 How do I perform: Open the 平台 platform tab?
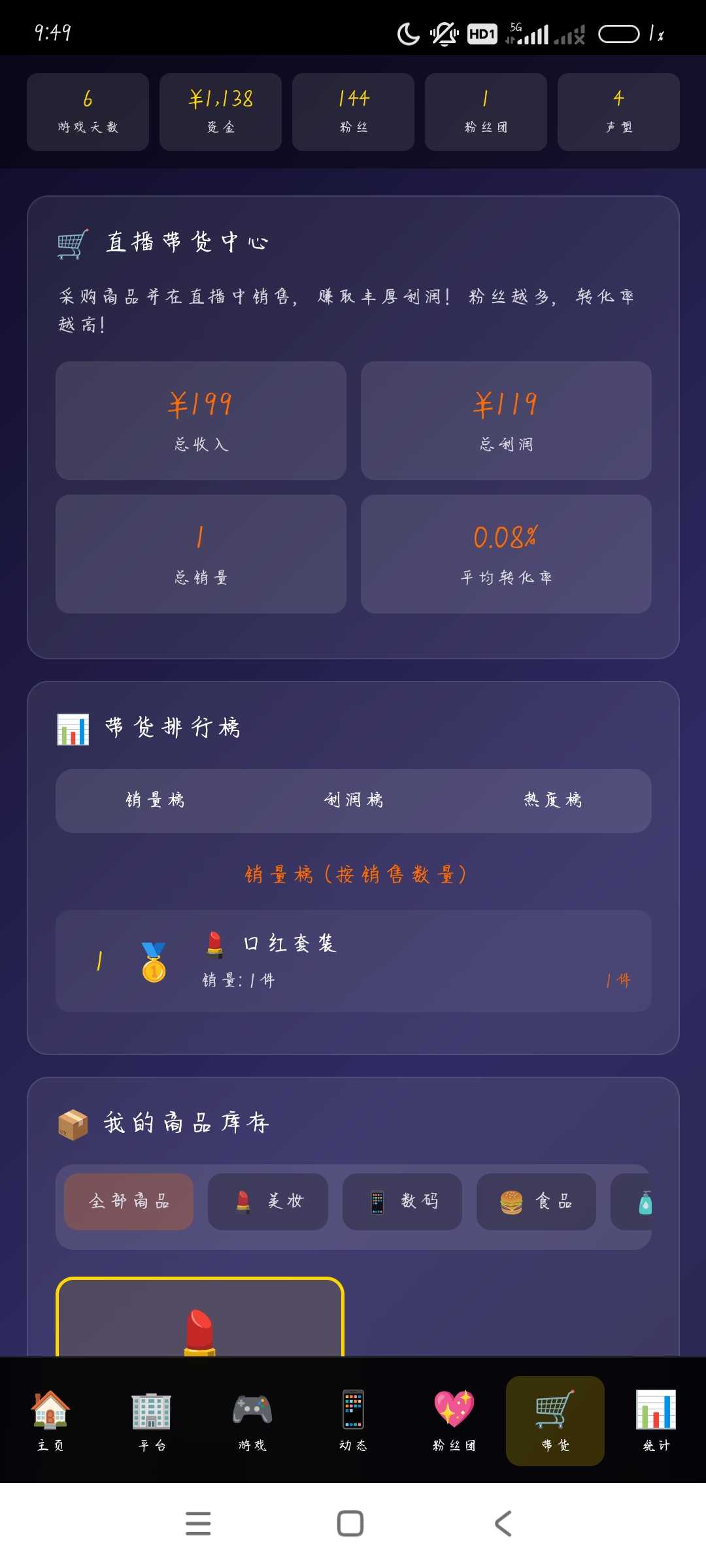coord(151,1420)
